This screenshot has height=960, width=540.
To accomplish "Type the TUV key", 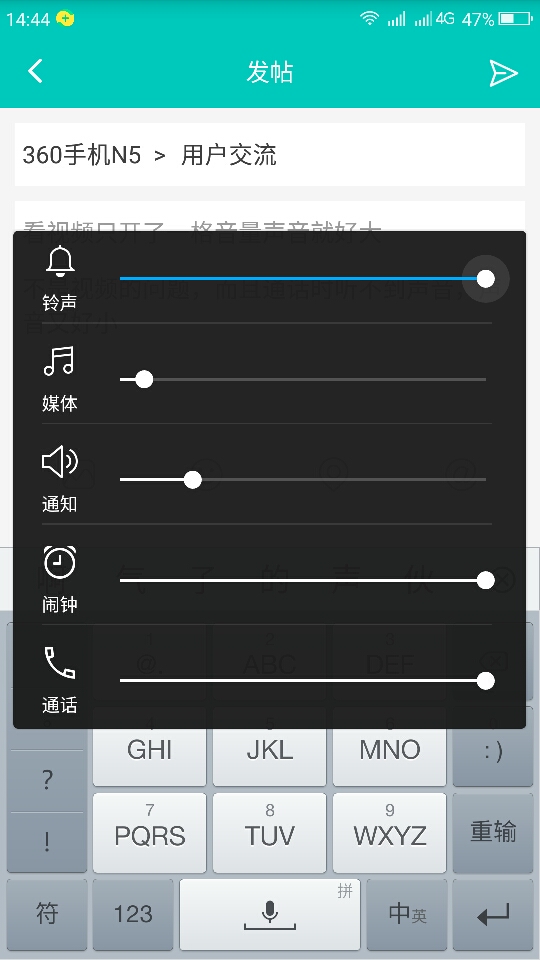I will (x=269, y=833).
